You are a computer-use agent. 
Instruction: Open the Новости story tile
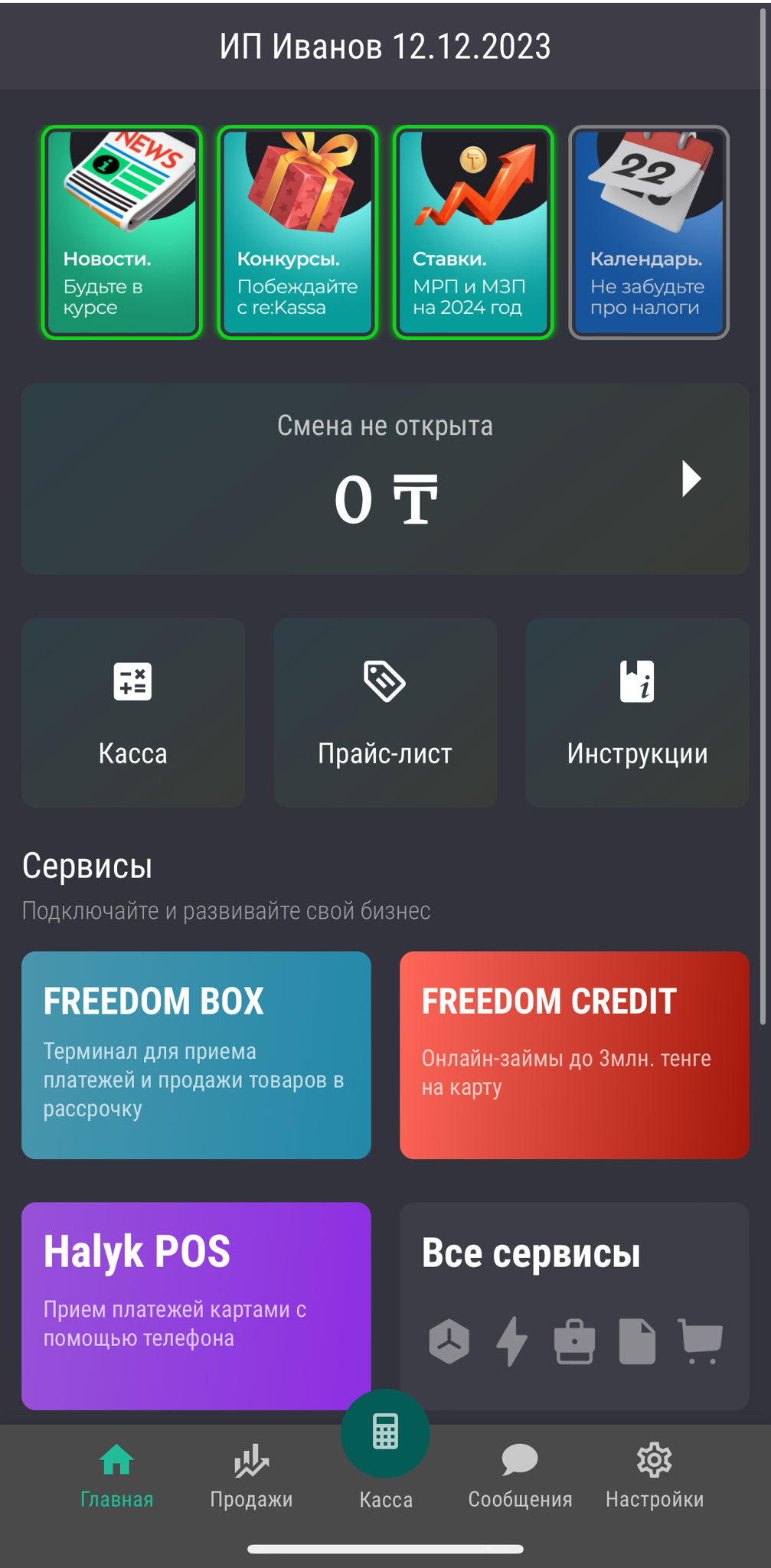tap(122, 232)
